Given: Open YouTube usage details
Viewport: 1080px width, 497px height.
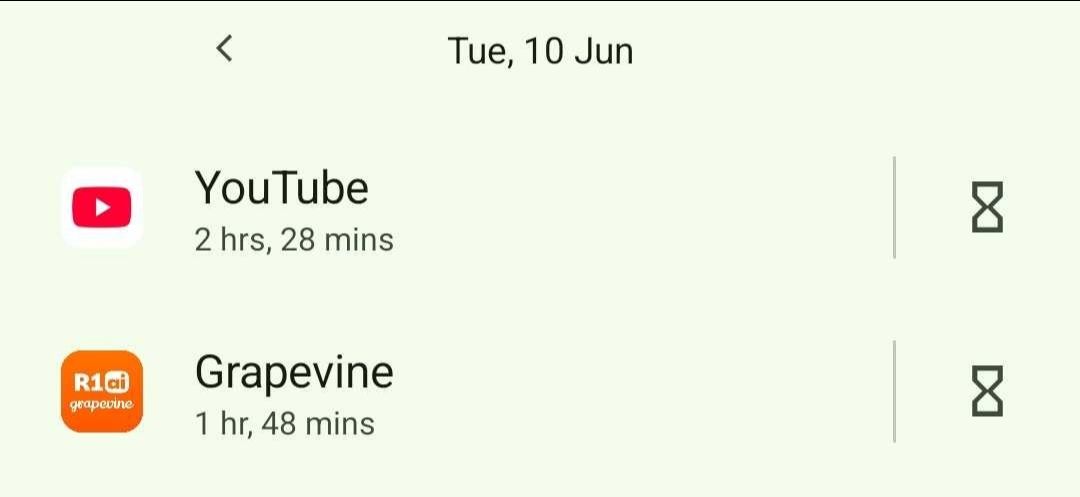Looking at the screenshot, I should pos(293,208).
